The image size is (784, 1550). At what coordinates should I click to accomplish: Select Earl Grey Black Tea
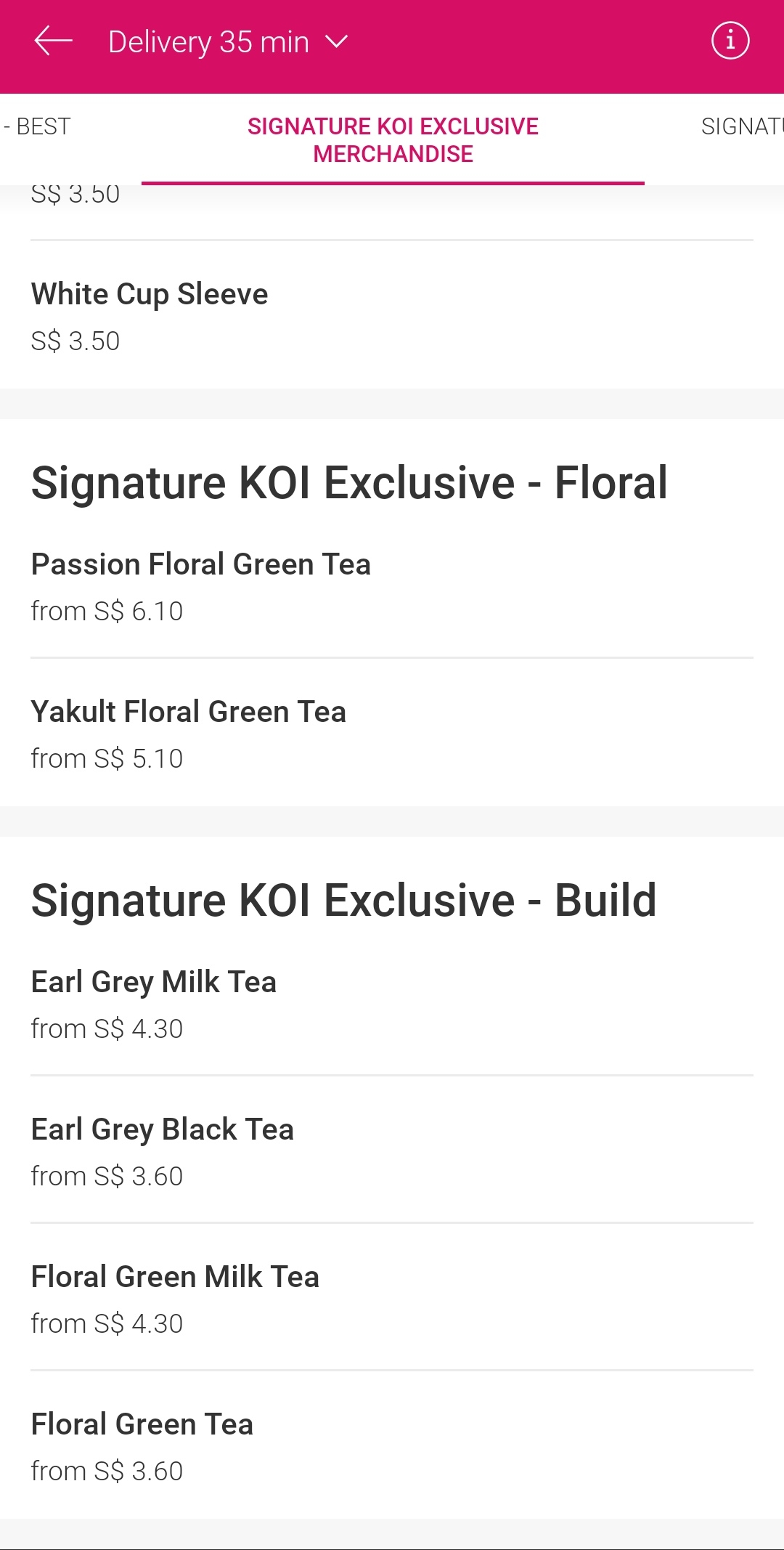392,1151
